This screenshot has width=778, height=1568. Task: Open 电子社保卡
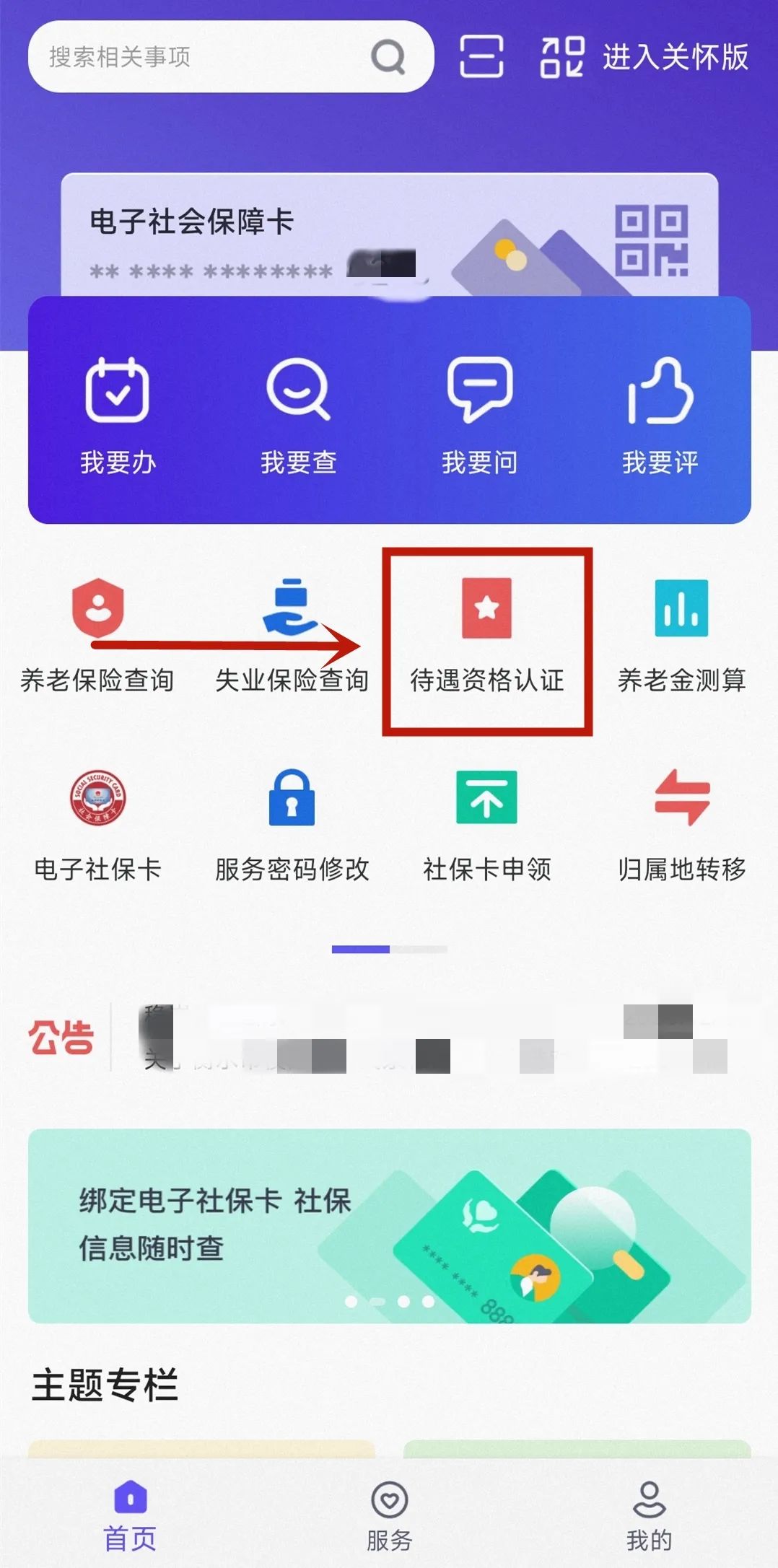coord(97,826)
